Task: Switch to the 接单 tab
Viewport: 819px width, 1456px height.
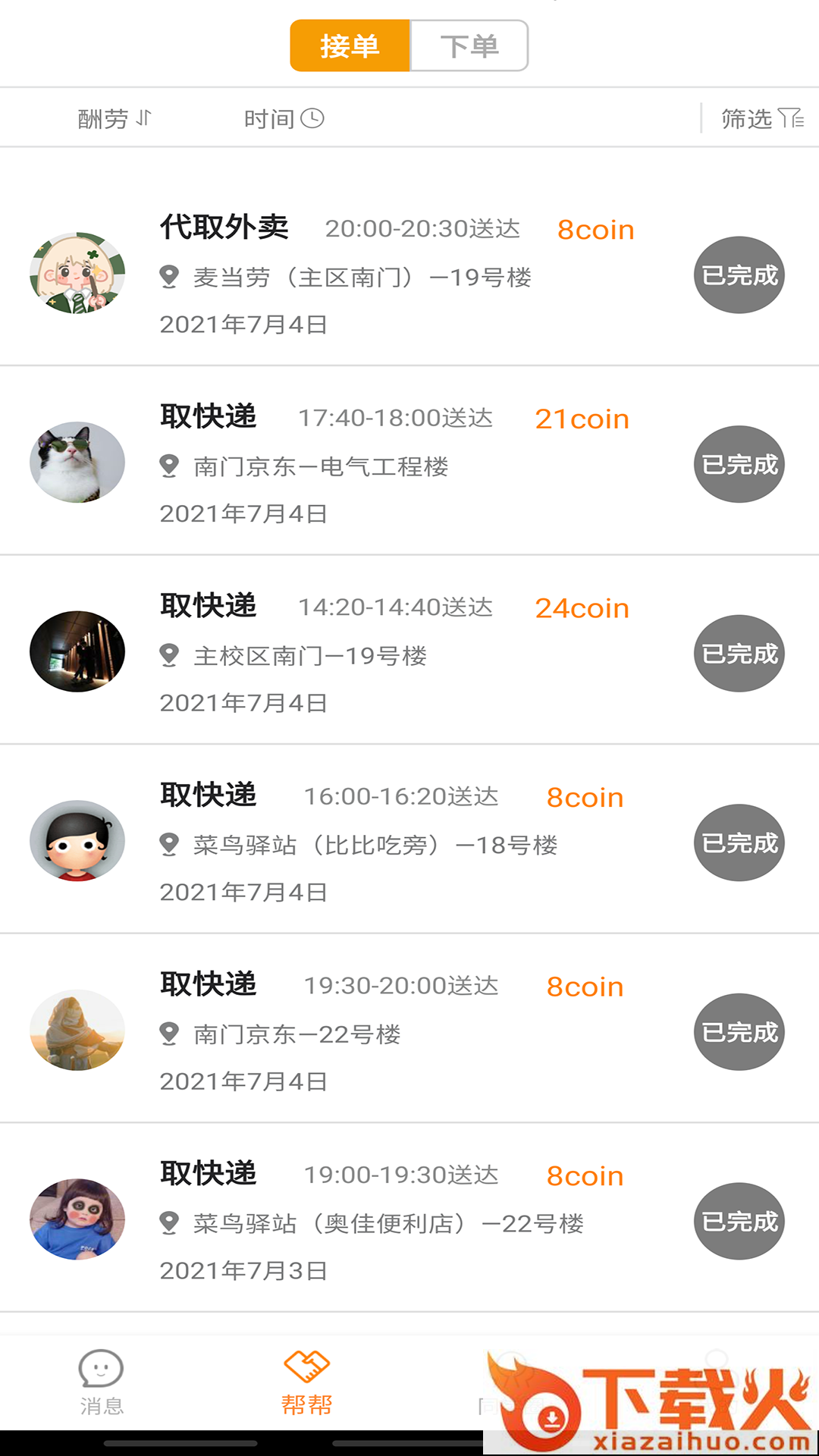Action: (x=350, y=46)
